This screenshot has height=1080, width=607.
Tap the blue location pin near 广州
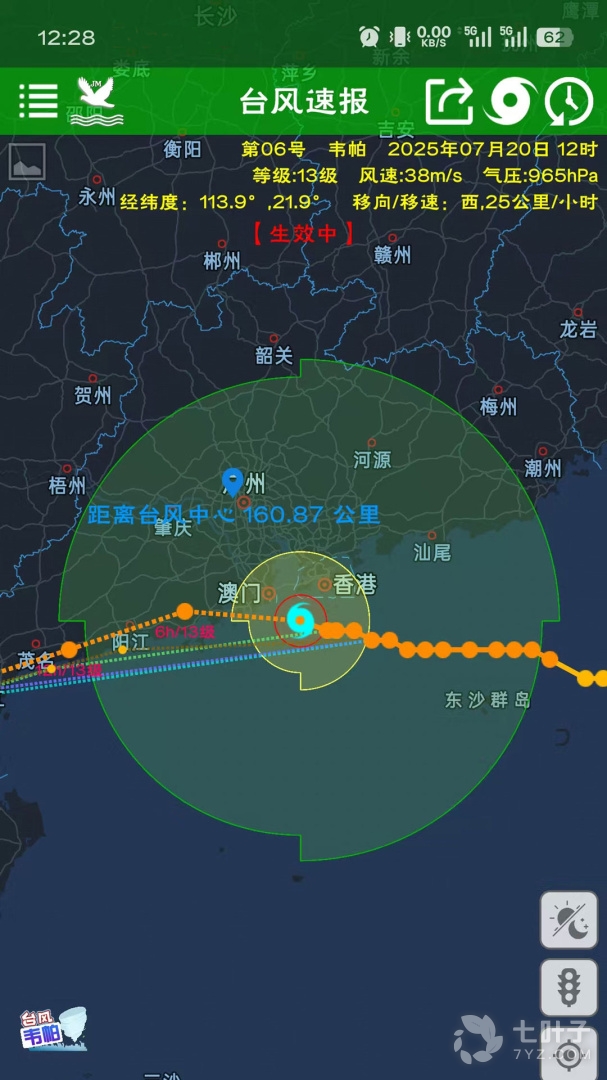(x=234, y=483)
